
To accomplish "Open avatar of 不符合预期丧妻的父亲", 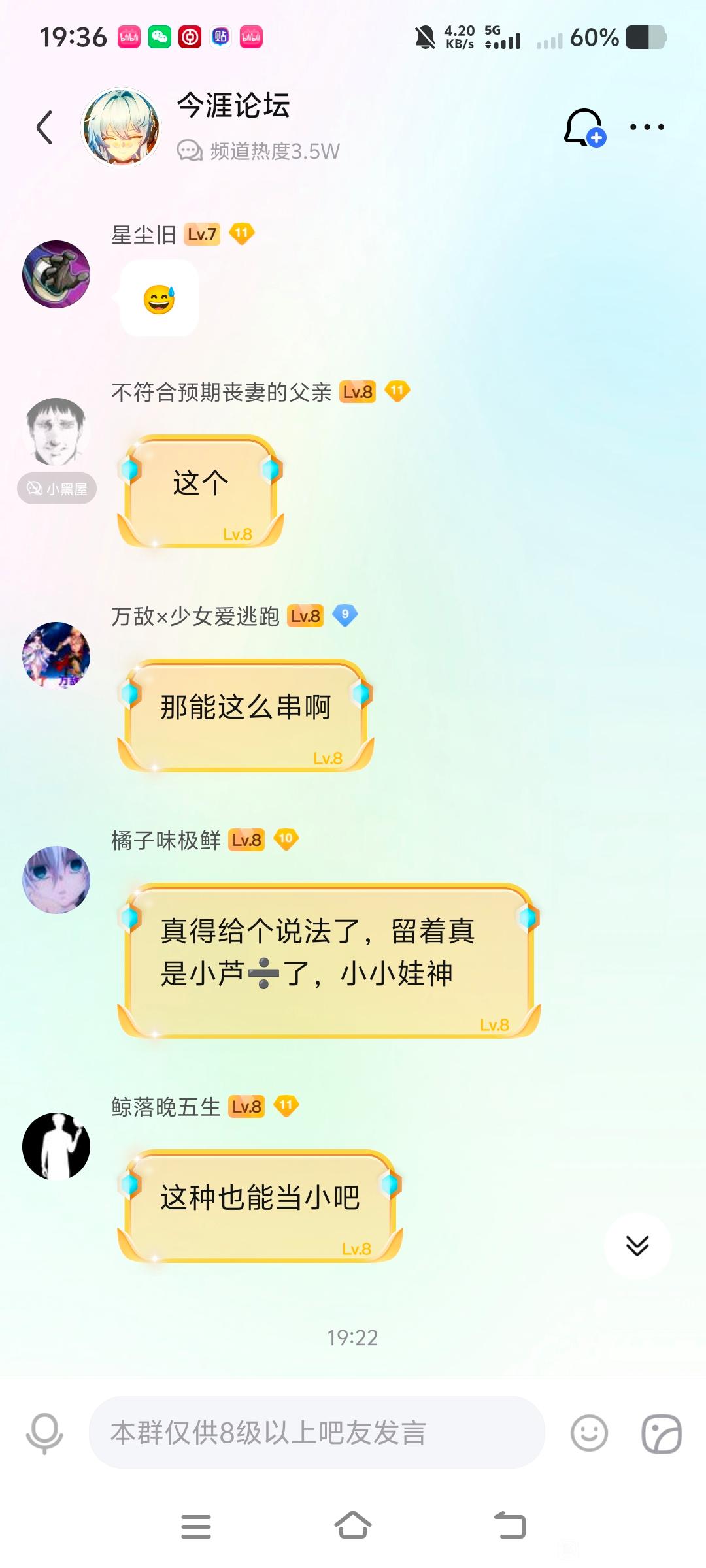I will (56, 431).
